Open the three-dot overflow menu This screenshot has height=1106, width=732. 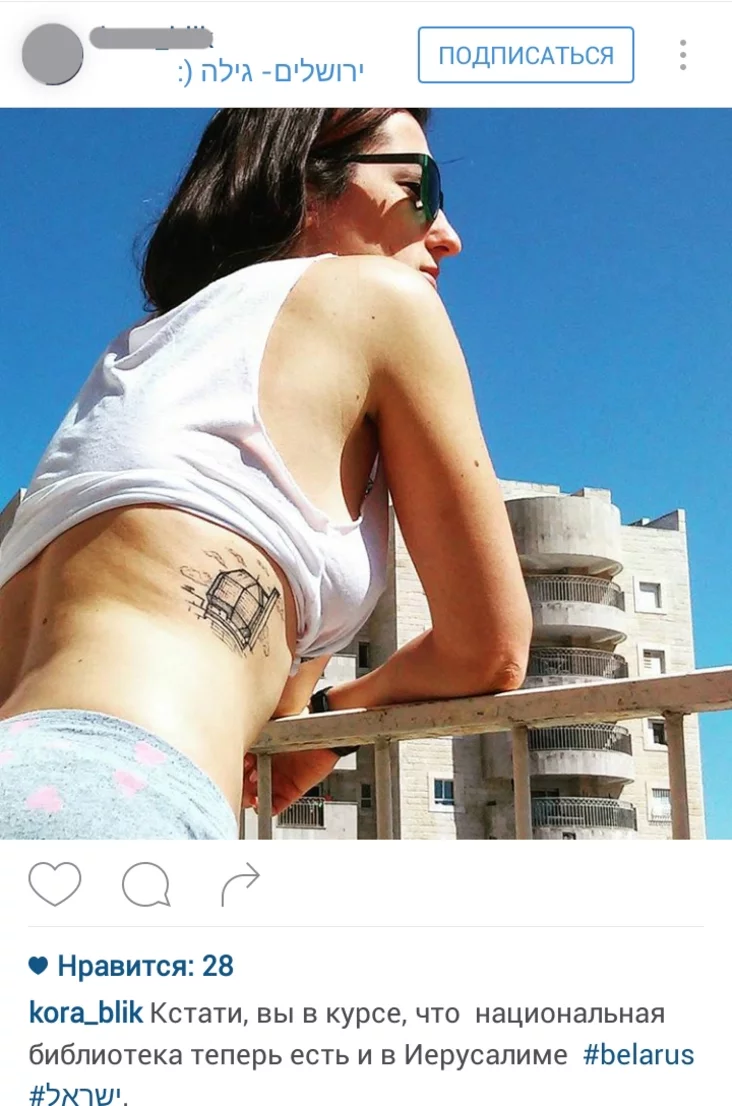683,55
